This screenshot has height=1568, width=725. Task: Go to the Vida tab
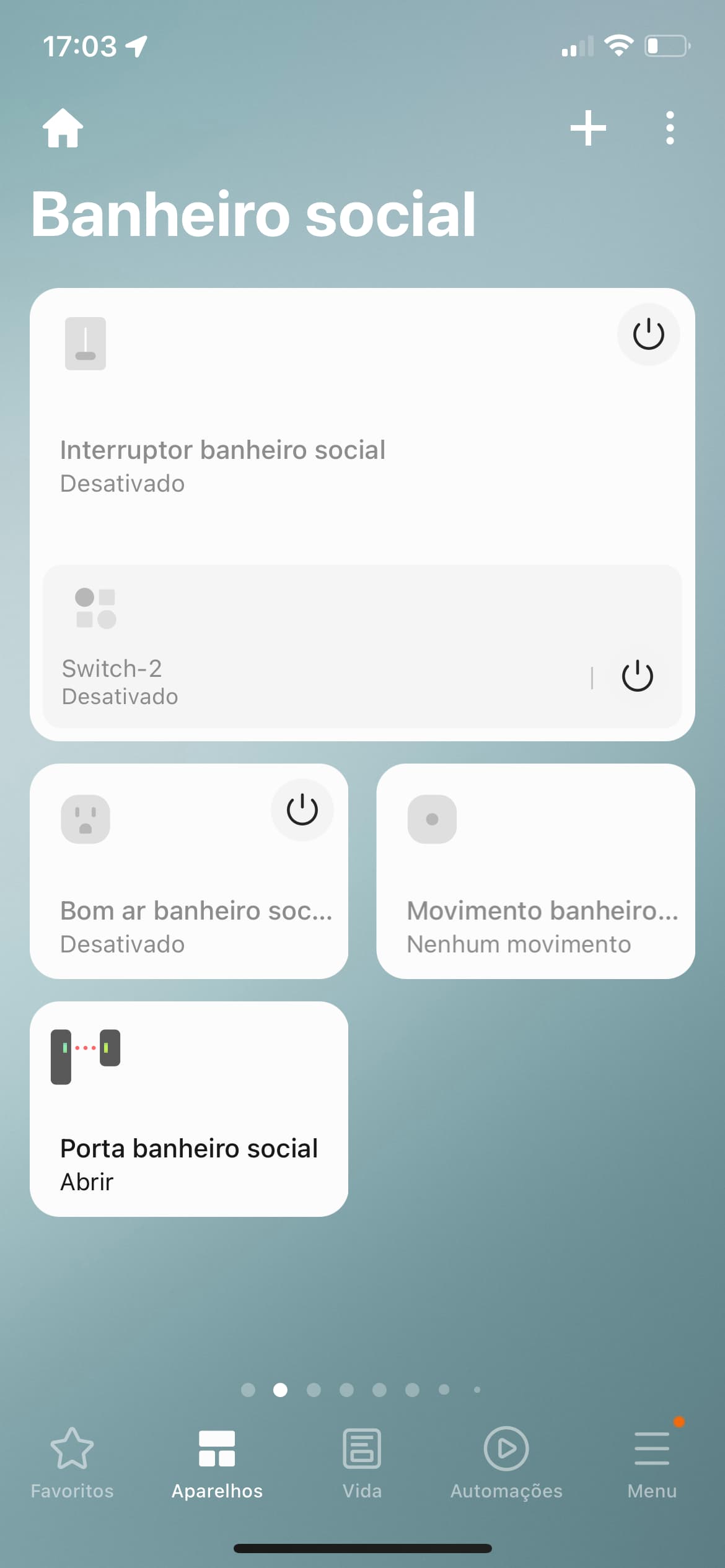tap(362, 1463)
